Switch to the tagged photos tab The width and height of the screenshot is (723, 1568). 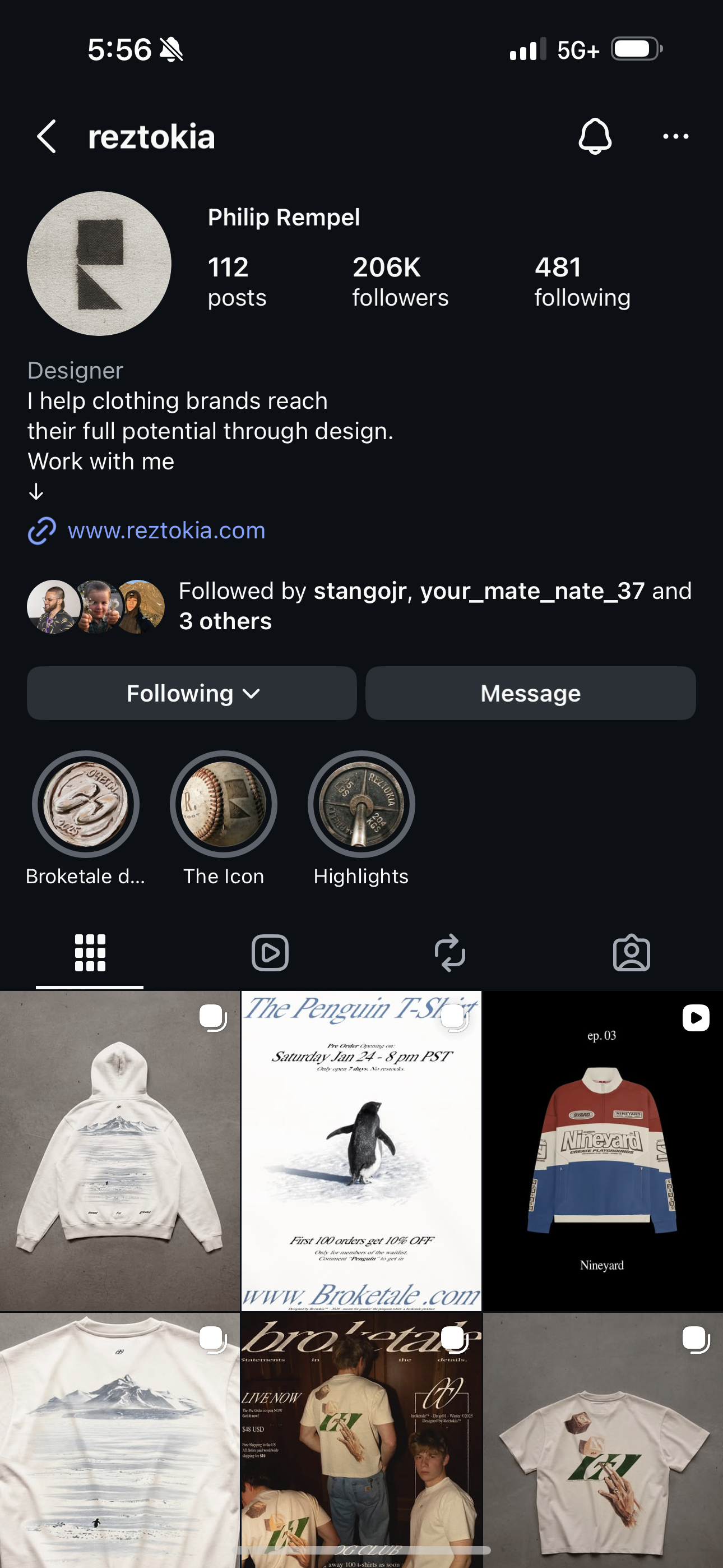(631, 953)
